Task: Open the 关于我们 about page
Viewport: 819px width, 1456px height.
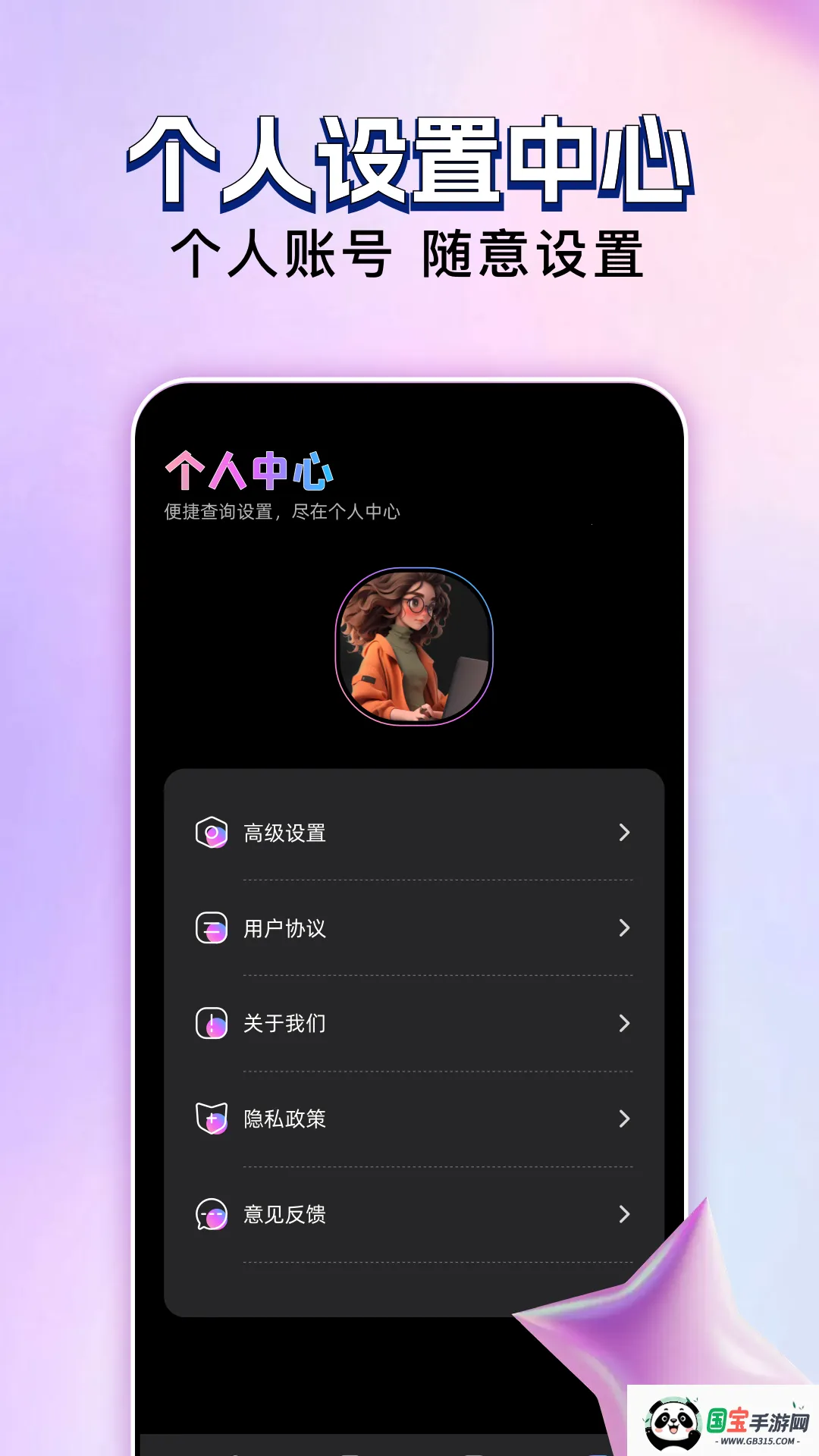Action: [417, 1024]
